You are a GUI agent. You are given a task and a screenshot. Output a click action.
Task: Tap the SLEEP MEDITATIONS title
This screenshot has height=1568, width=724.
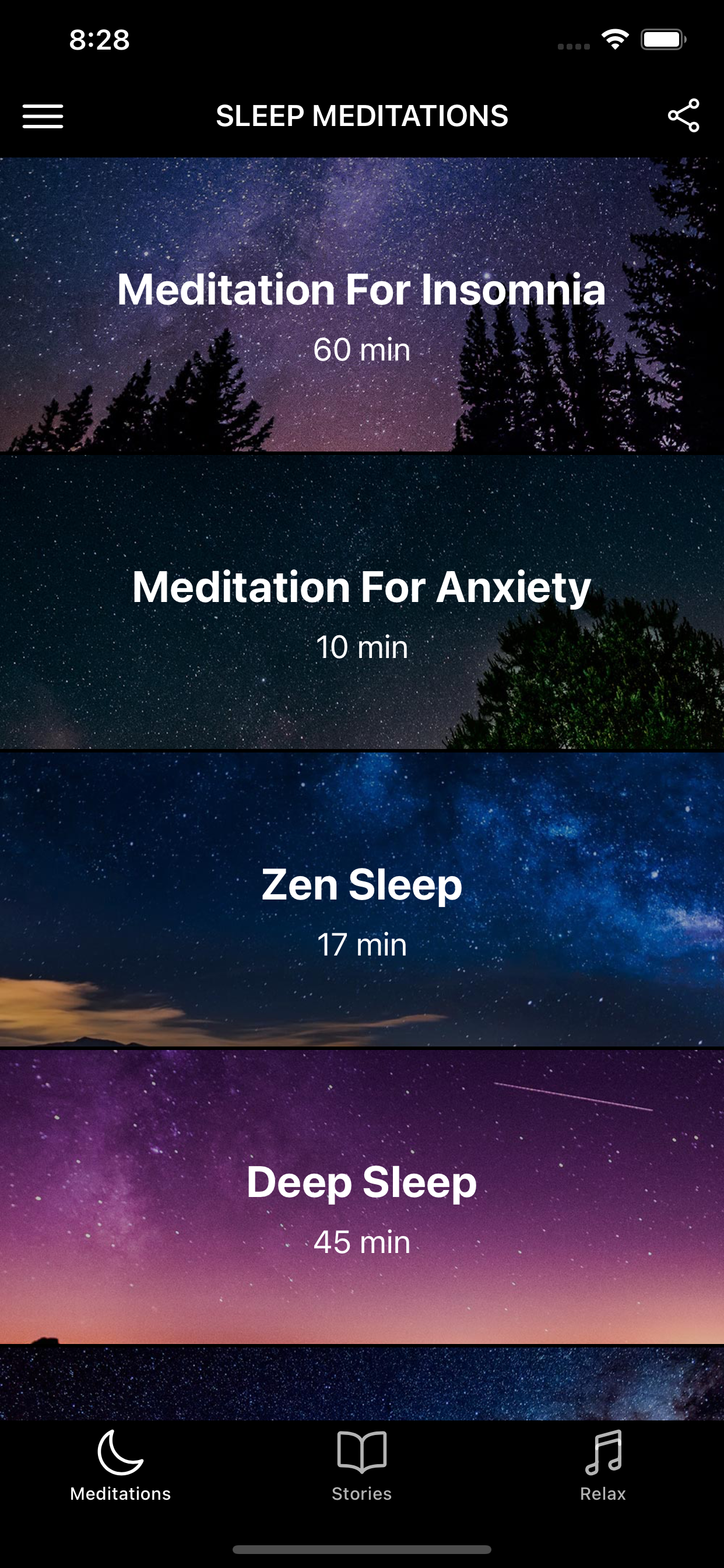click(362, 116)
